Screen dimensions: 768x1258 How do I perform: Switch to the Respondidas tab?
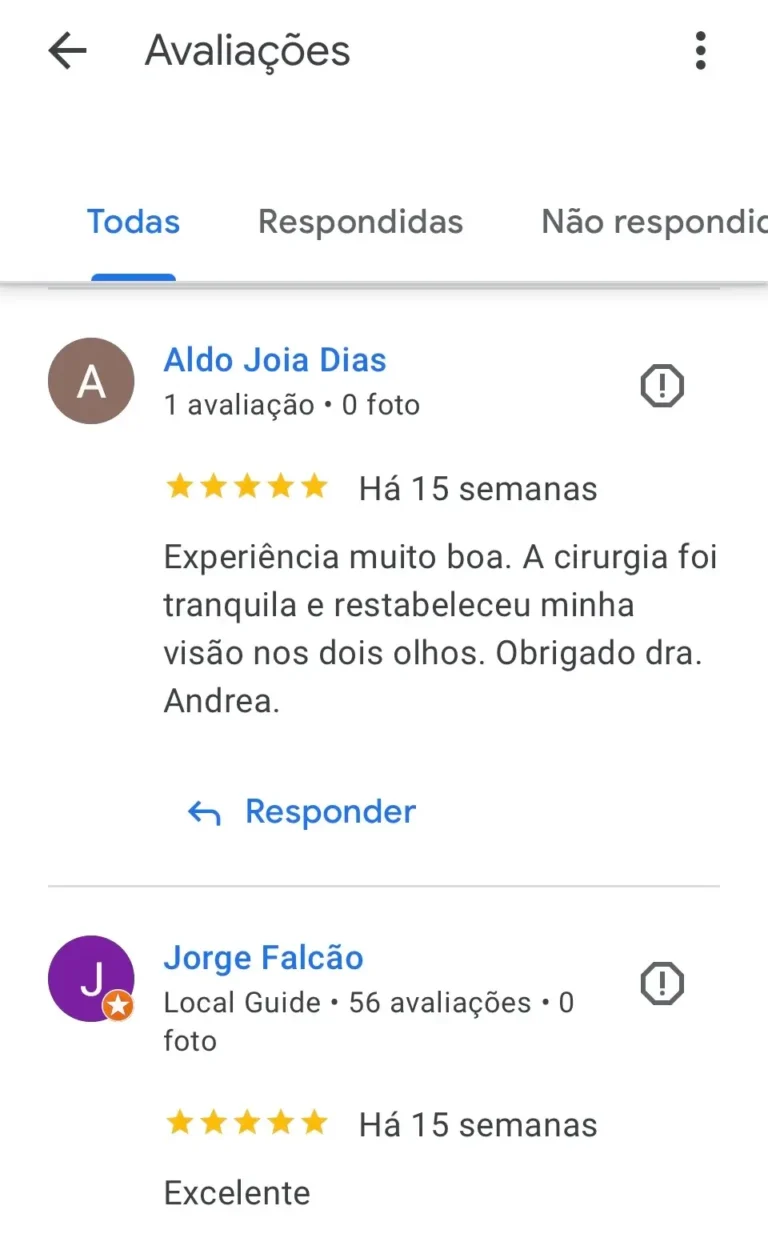[x=360, y=222]
